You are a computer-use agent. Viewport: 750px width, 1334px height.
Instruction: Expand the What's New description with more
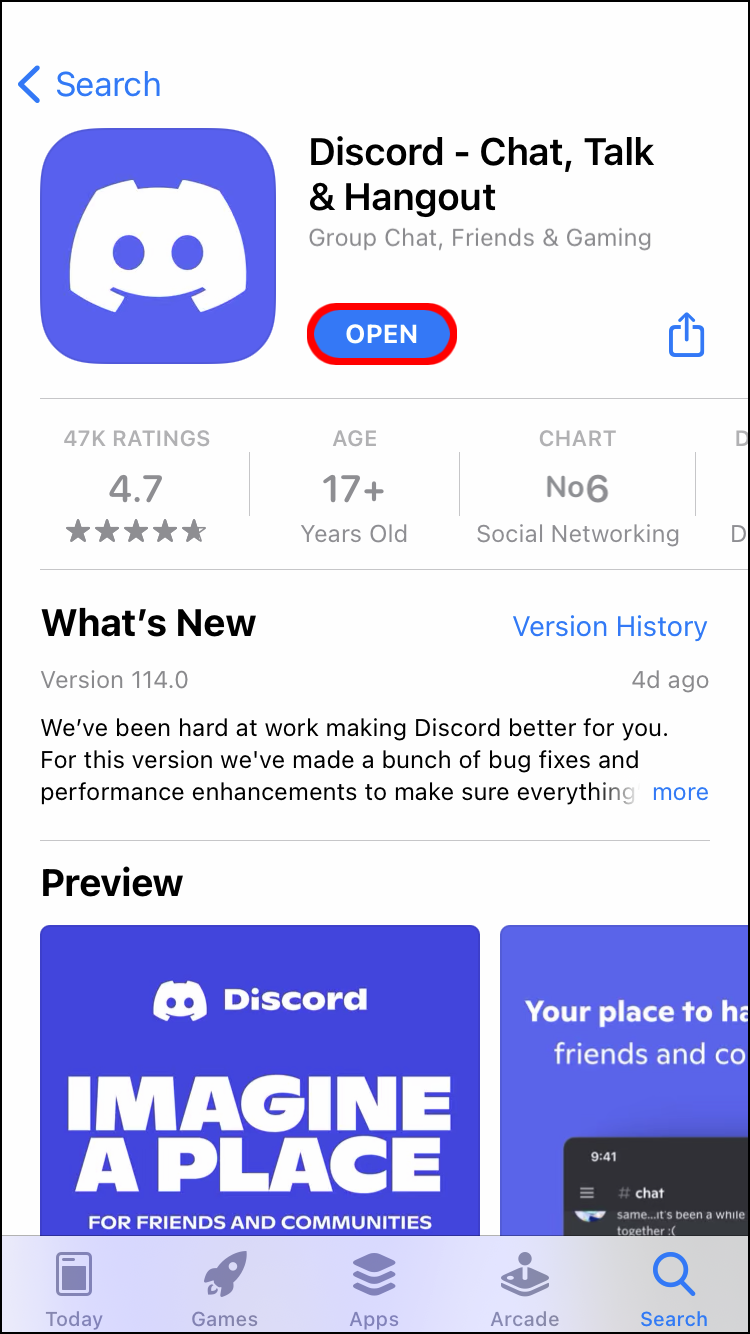click(680, 792)
